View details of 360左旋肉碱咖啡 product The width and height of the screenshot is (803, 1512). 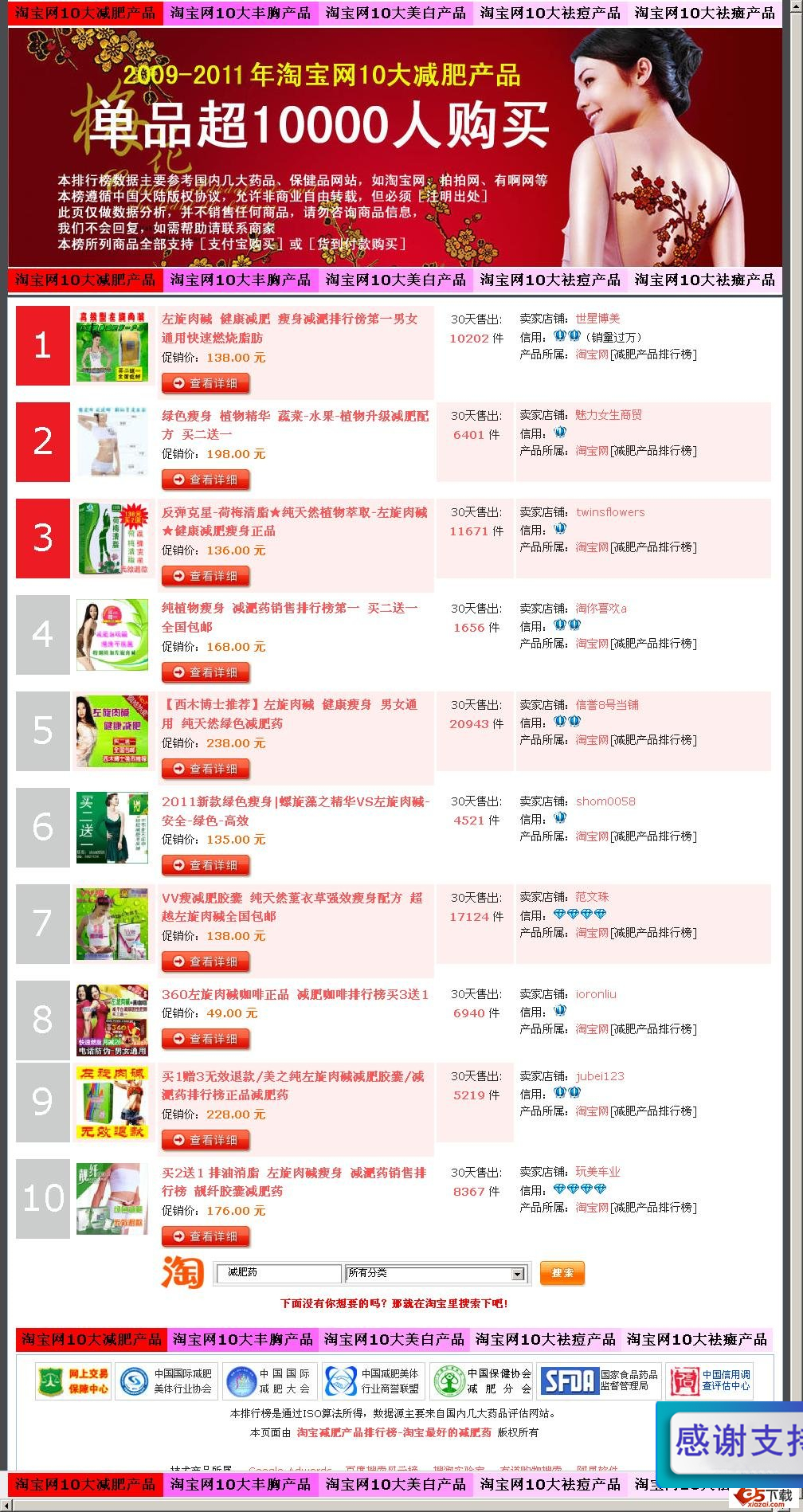206,1040
